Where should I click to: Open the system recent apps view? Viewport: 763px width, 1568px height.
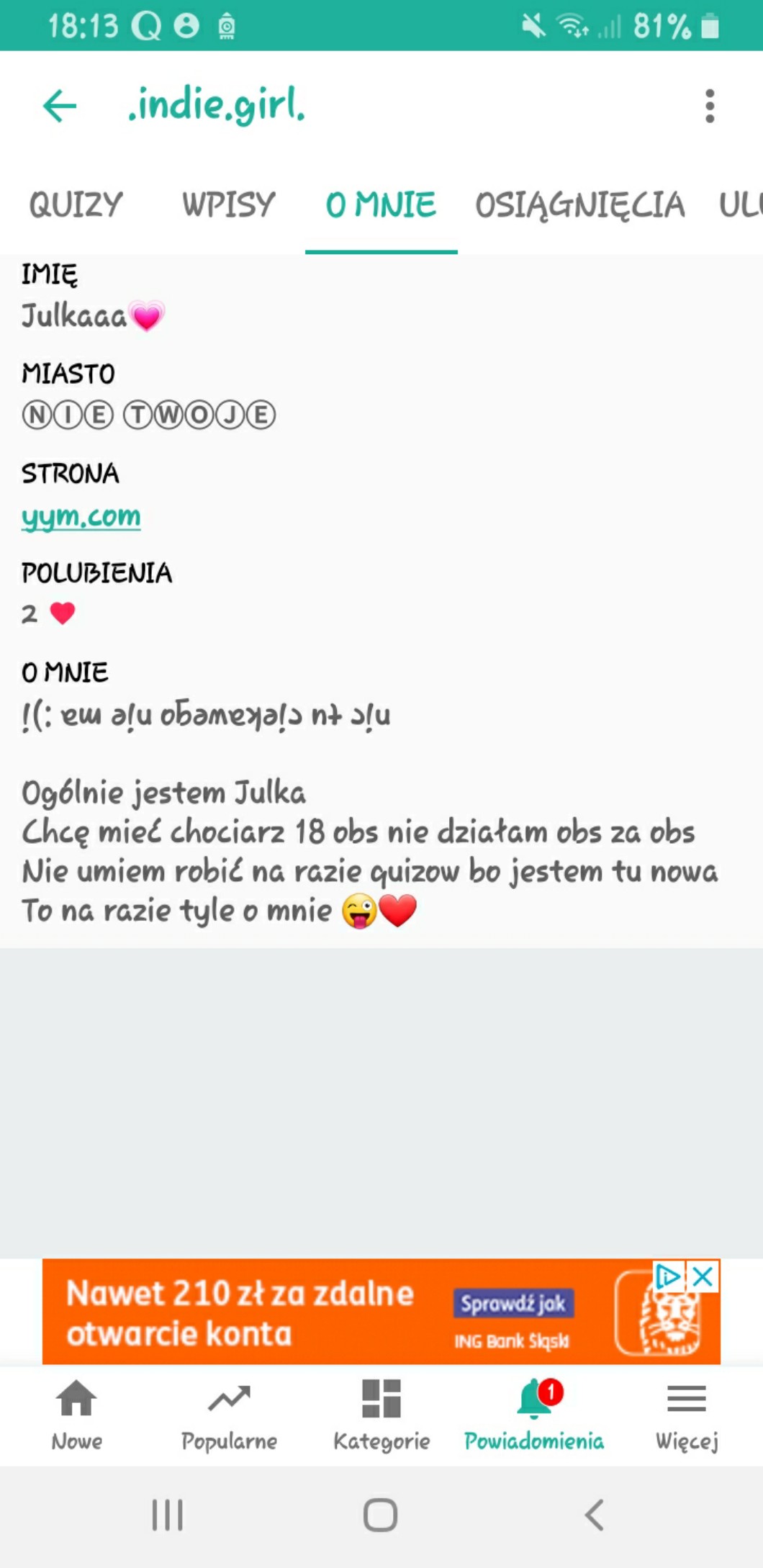click(168, 1515)
